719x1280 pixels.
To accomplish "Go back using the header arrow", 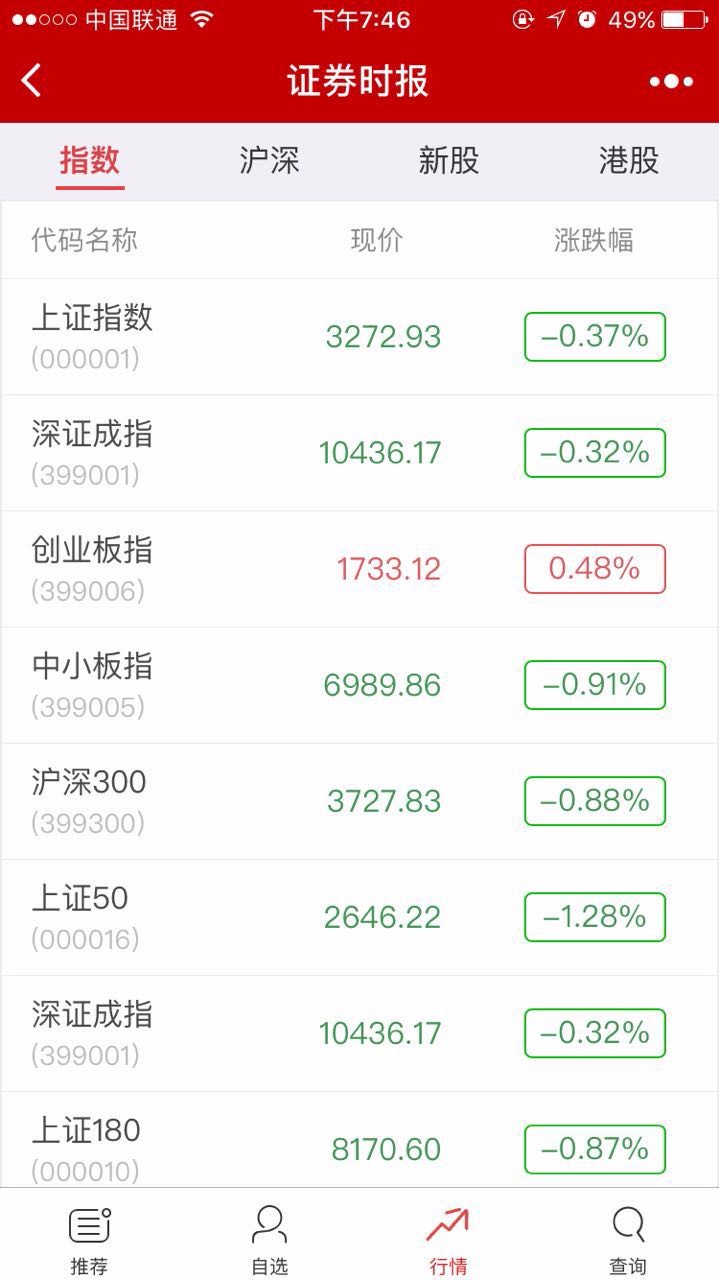I will [32, 81].
